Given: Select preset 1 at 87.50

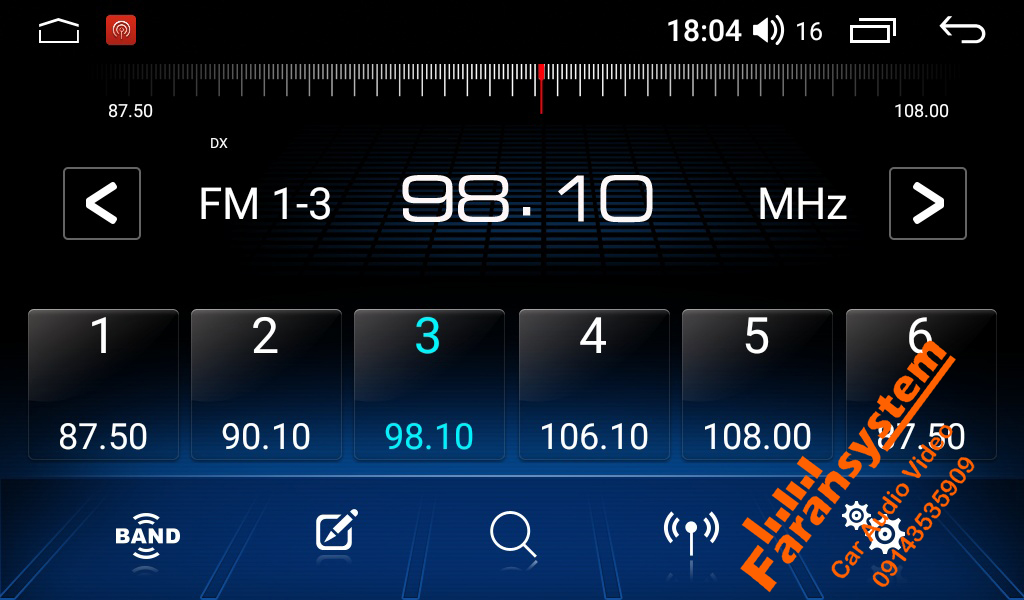Looking at the screenshot, I should [103, 385].
